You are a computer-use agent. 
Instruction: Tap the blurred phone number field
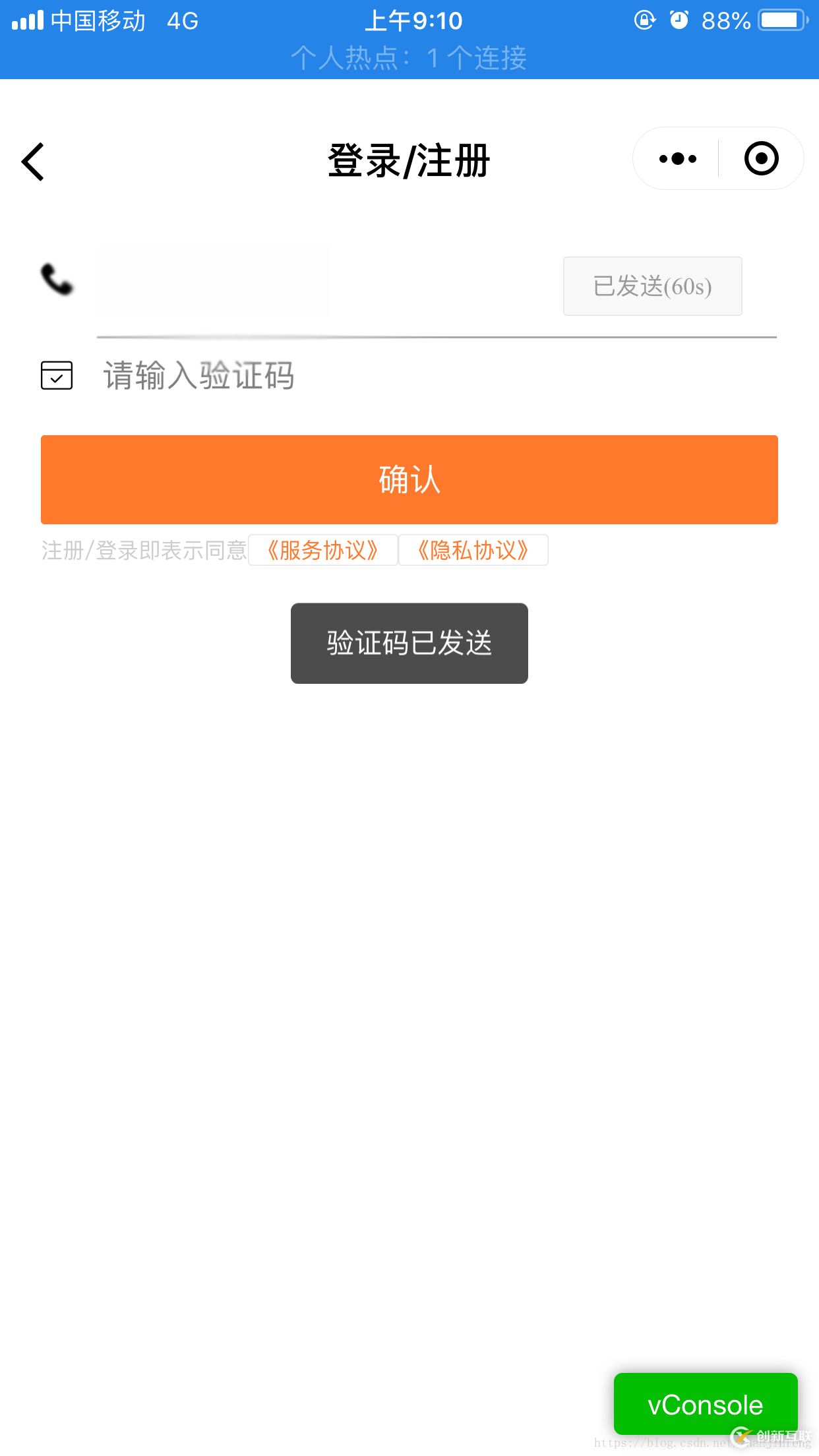click(214, 282)
